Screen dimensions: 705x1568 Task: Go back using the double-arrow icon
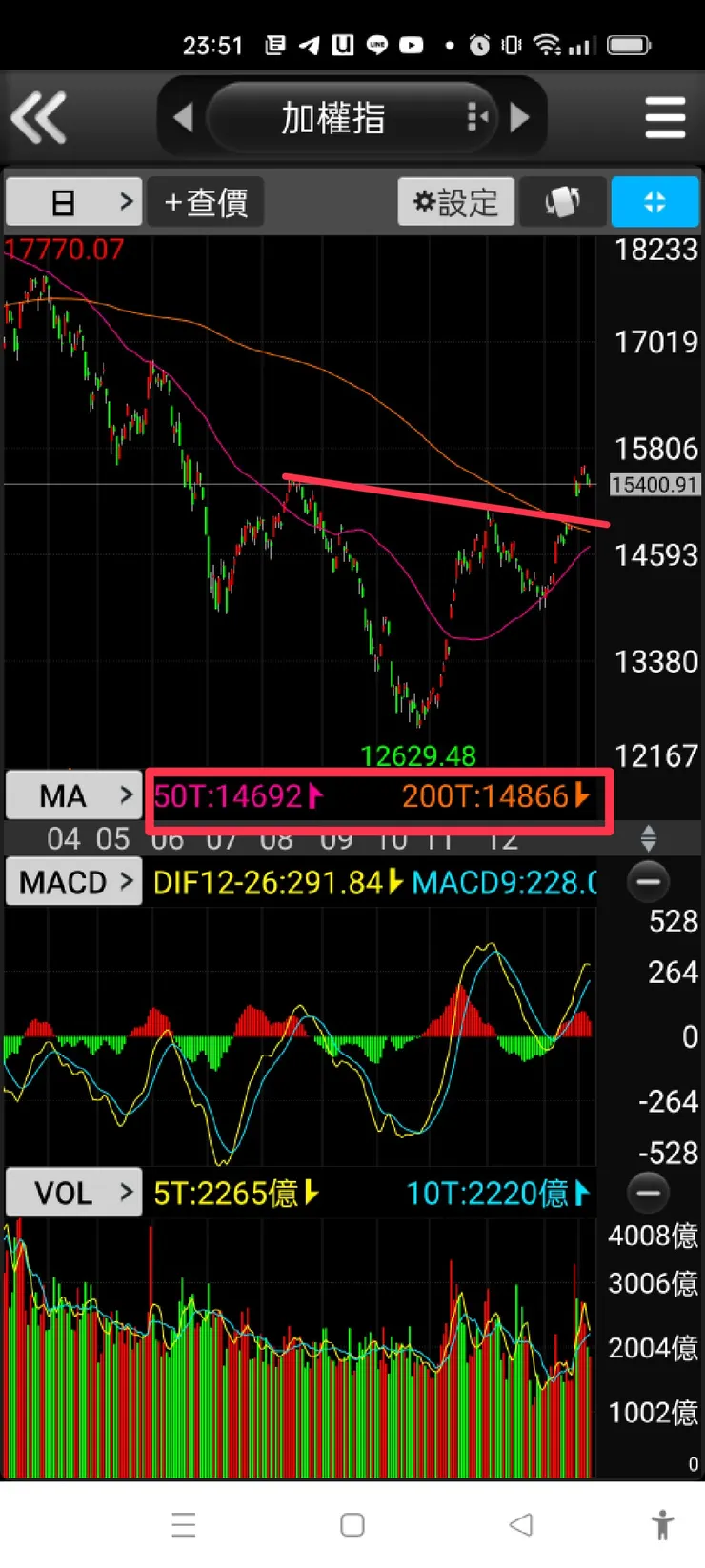coord(38,117)
